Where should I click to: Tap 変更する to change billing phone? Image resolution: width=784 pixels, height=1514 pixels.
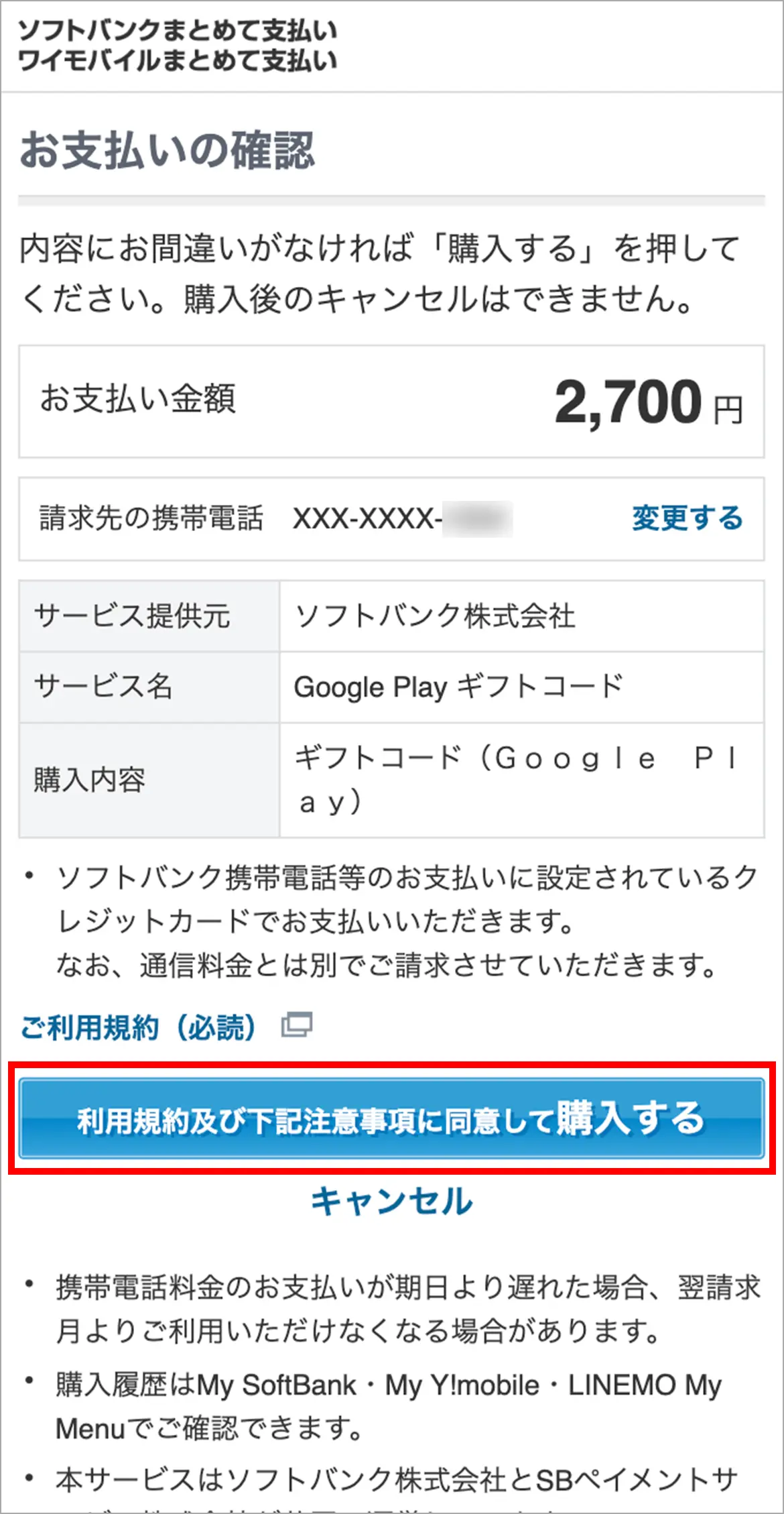coord(687,518)
